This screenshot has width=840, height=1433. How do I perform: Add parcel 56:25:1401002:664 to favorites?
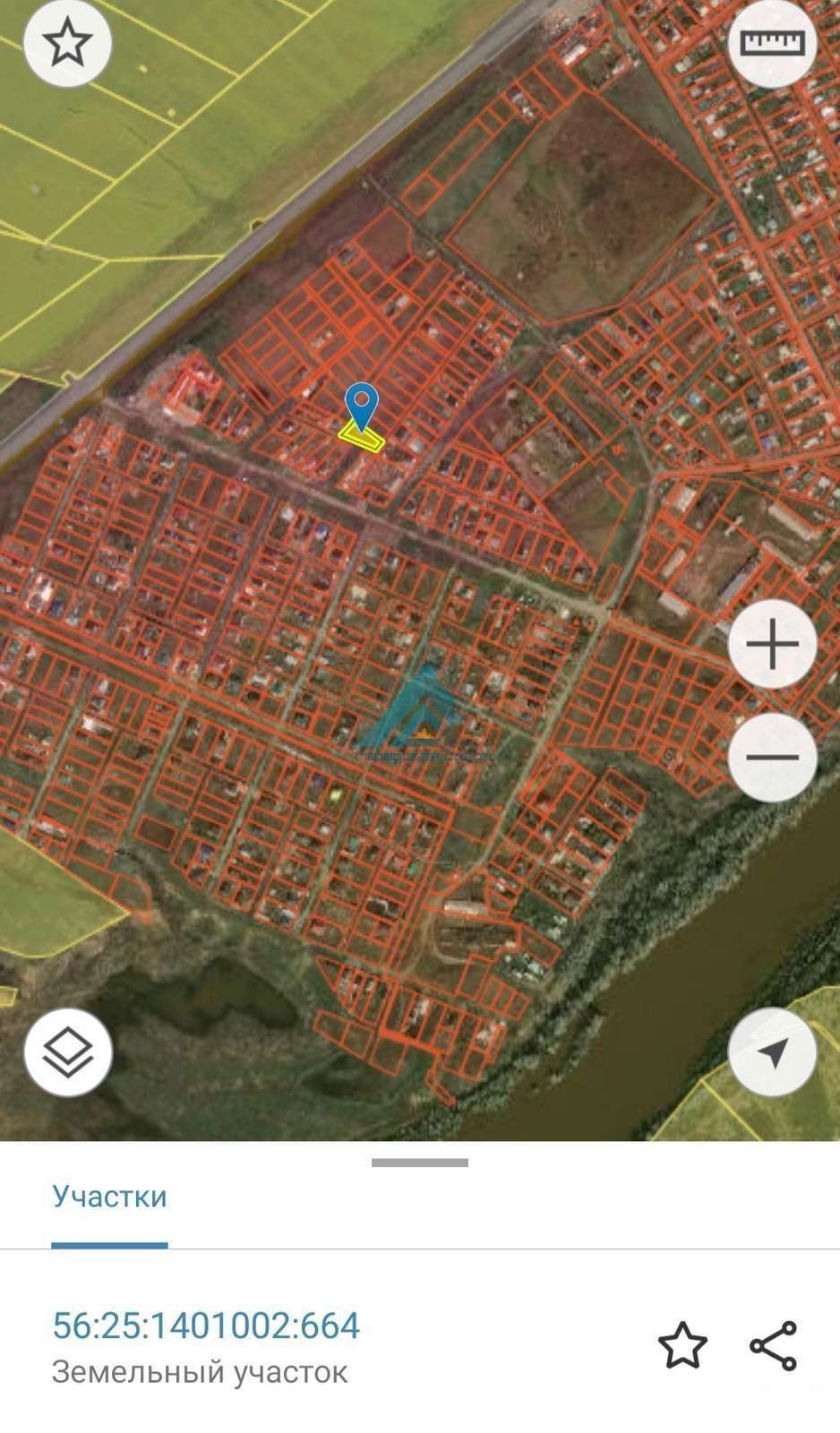pos(682,1345)
